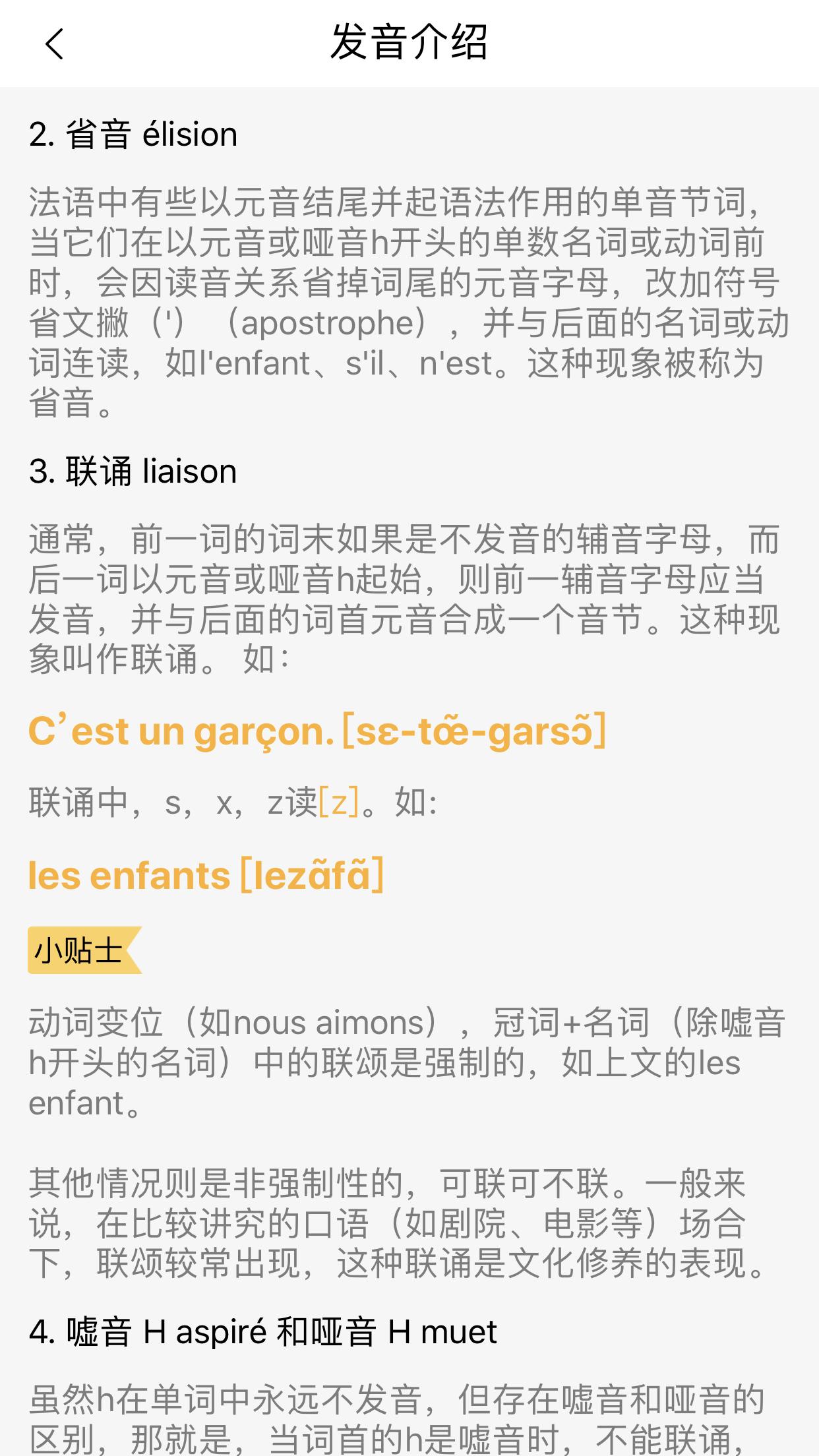Click heading 3. 联诵 liaison

(x=132, y=473)
